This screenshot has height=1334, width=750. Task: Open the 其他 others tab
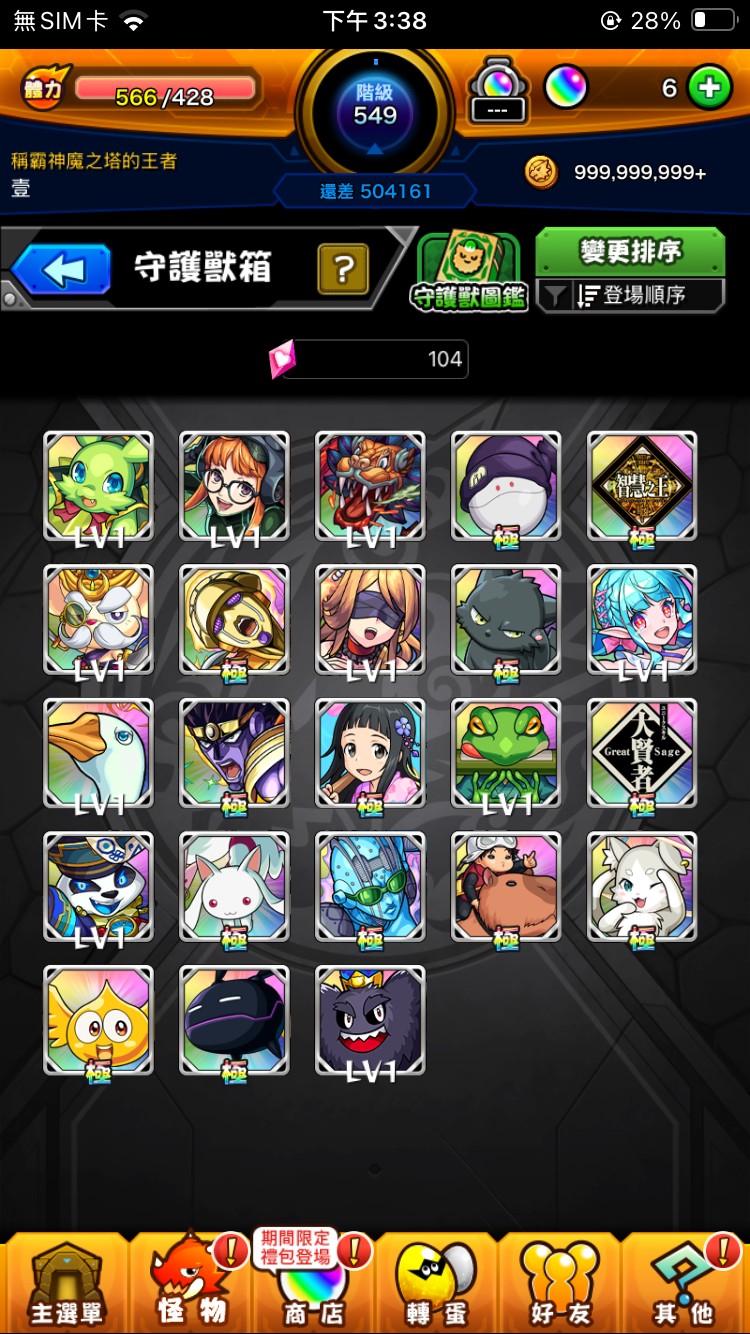click(x=685, y=1283)
